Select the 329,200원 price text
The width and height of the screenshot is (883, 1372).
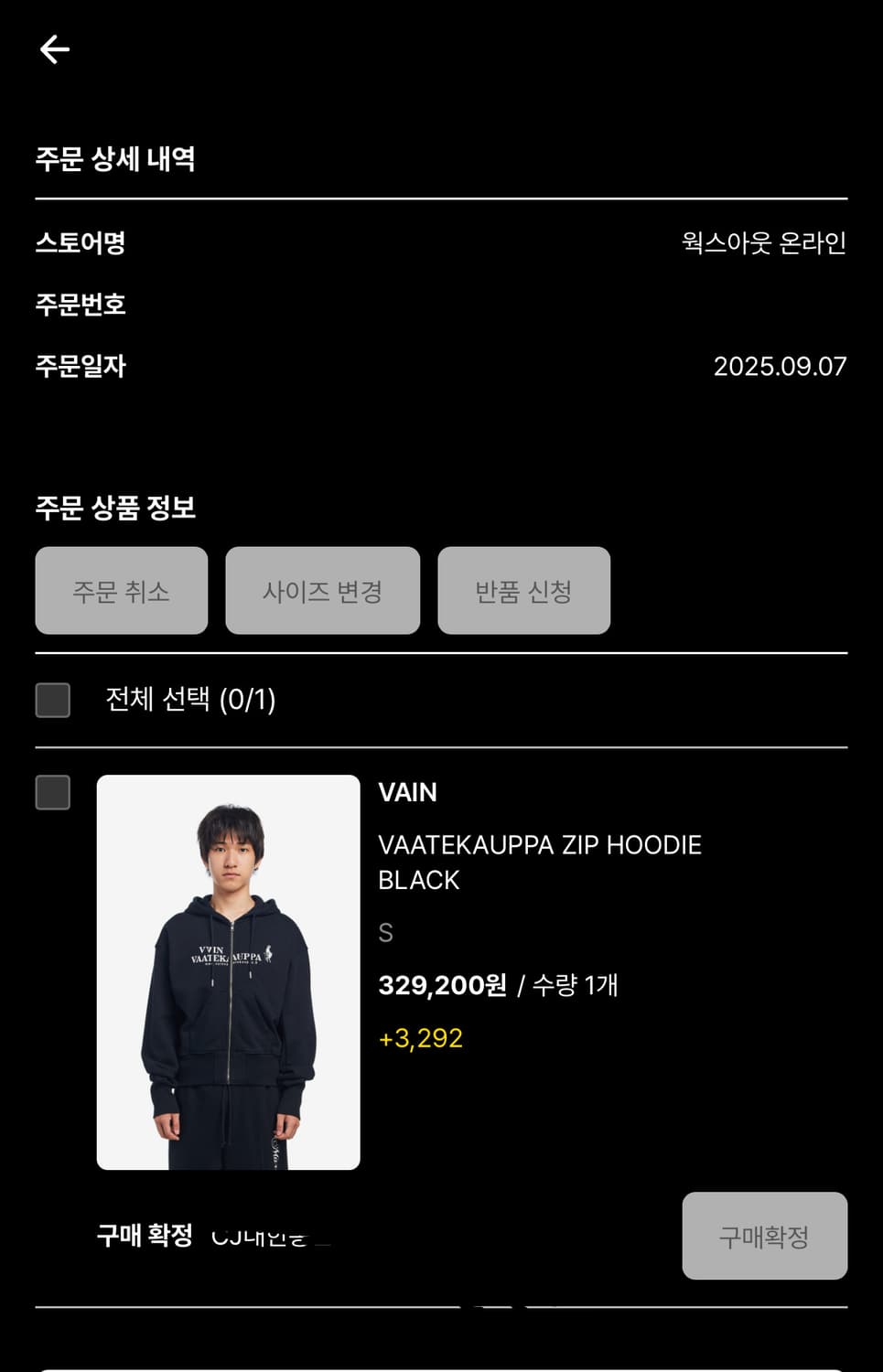pos(442,986)
